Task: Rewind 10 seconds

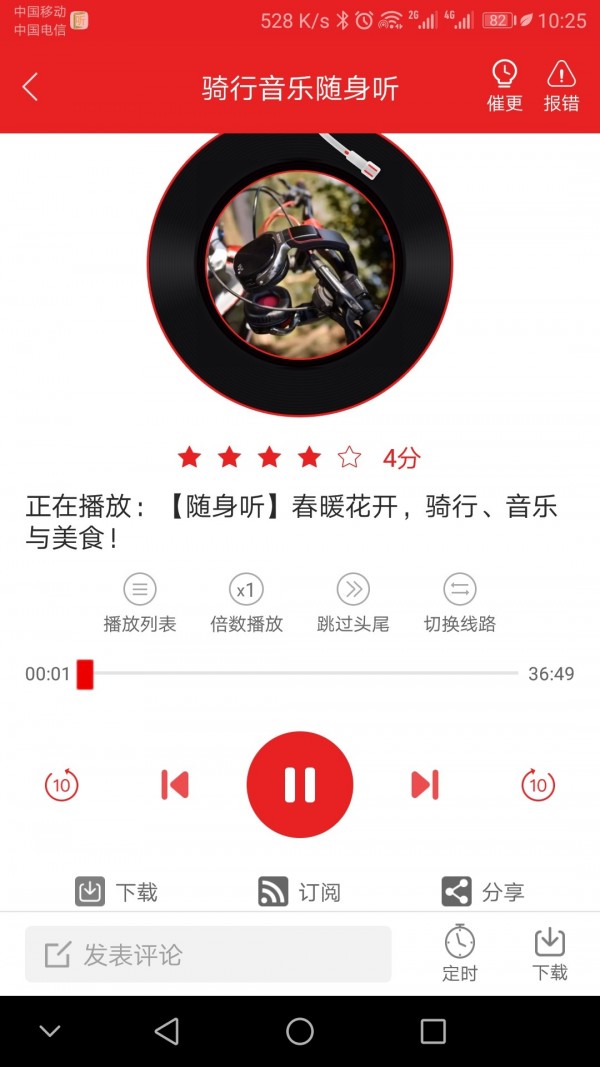Action: pyautogui.click(x=62, y=785)
